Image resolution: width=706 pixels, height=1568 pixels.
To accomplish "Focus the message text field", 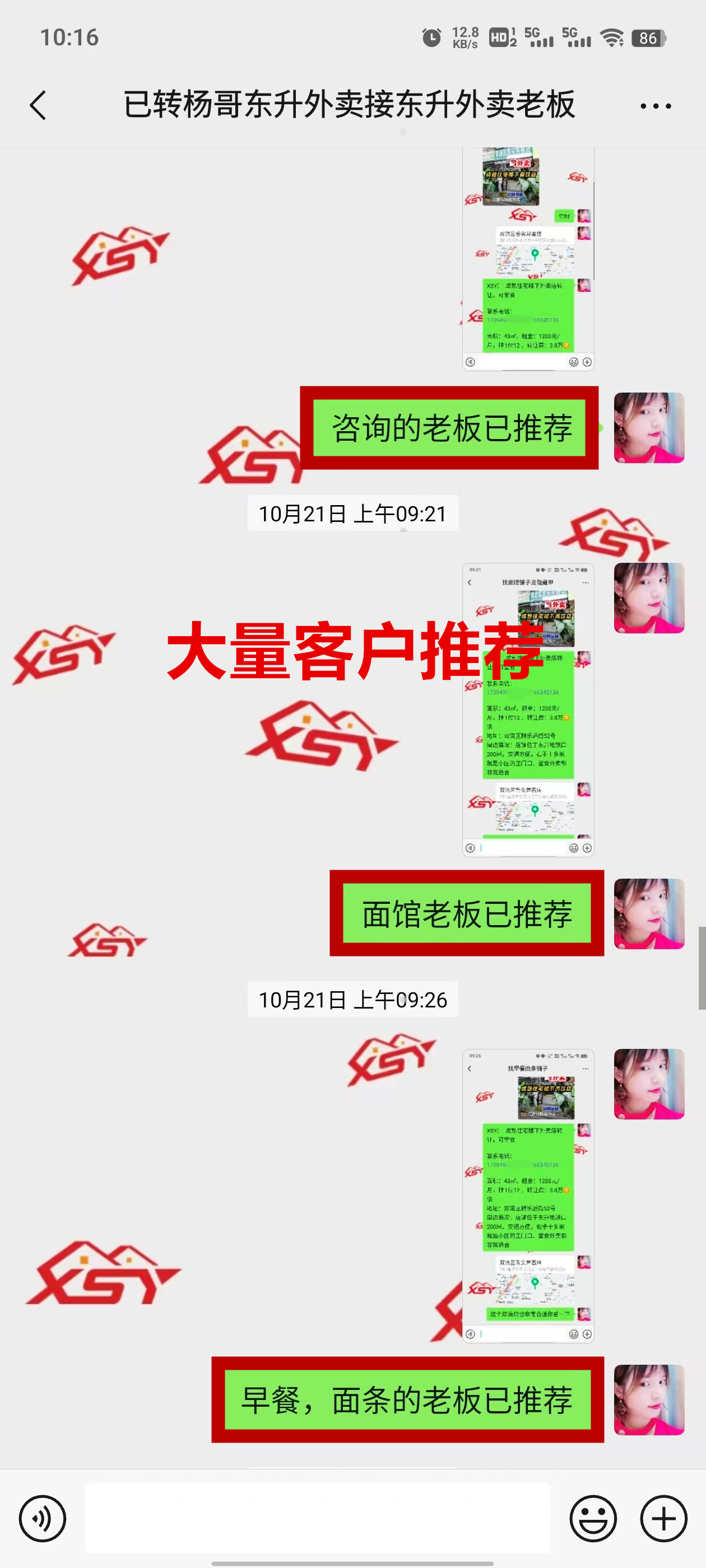I will (317, 1518).
